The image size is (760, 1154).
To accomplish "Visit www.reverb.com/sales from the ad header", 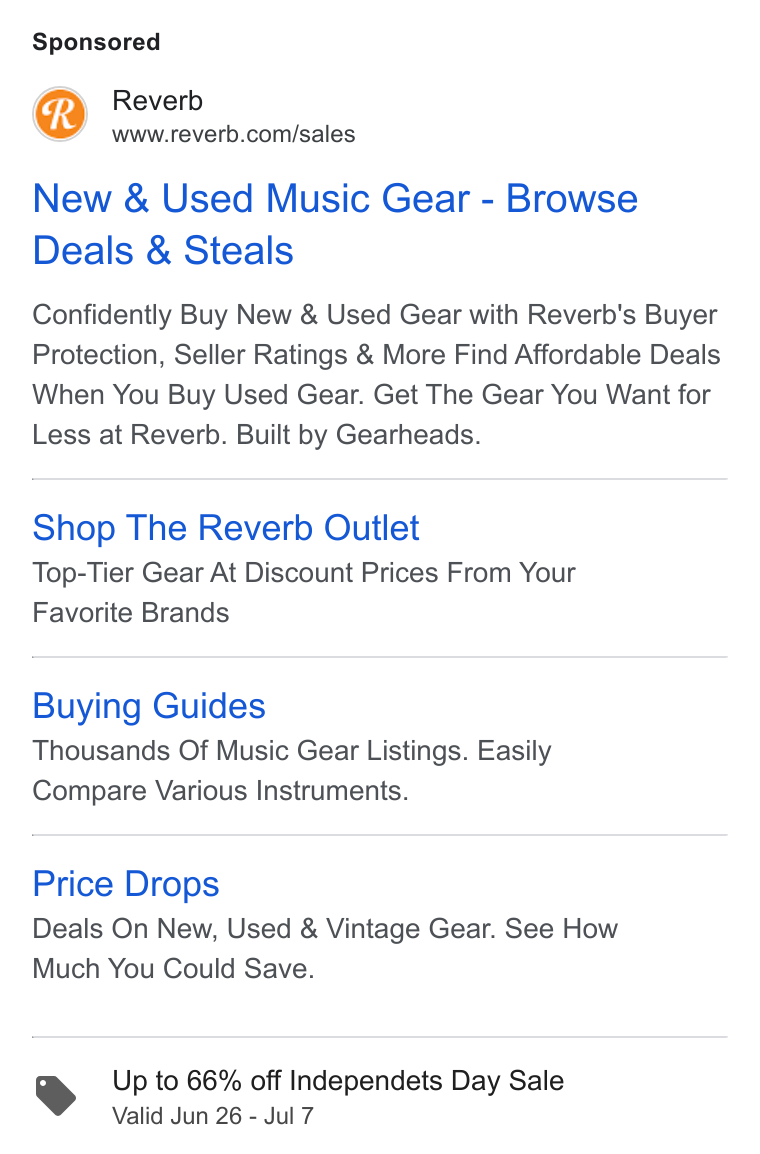I will pos(233,135).
